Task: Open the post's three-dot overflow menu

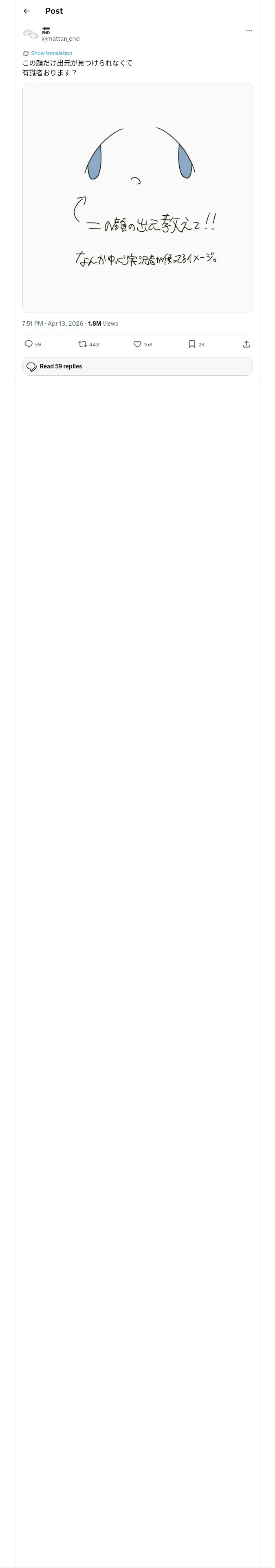Action: 249,31
